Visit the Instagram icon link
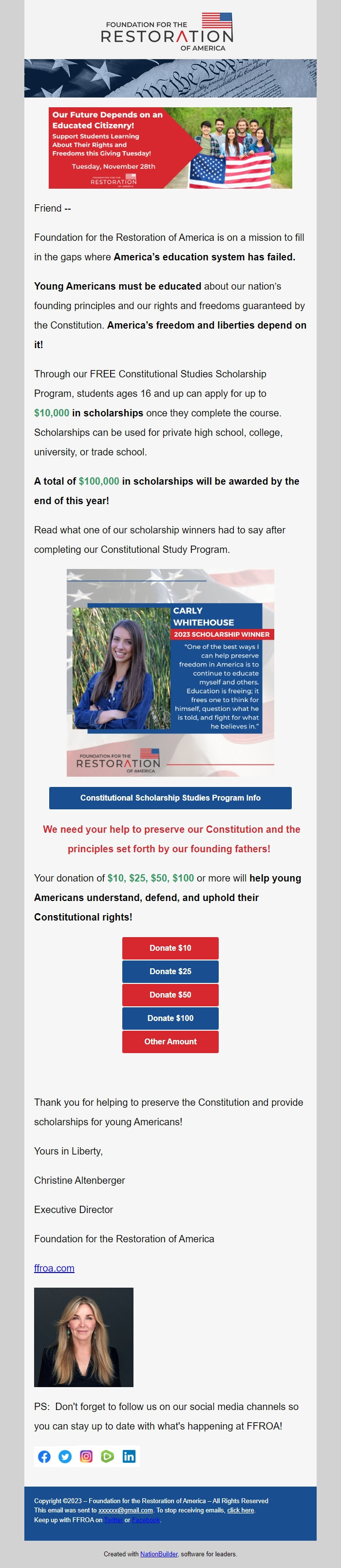Viewport: 341px width, 1568px height. (x=86, y=1456)
